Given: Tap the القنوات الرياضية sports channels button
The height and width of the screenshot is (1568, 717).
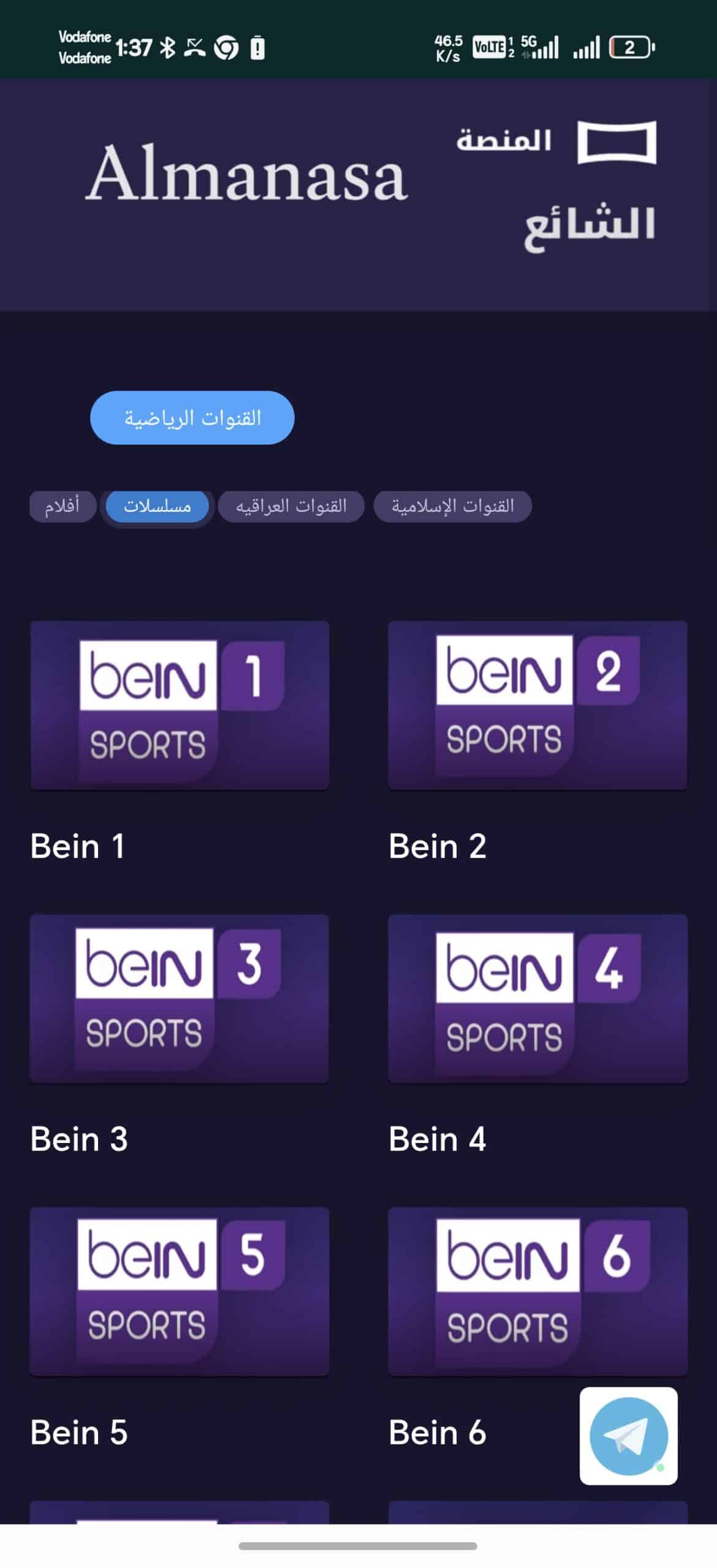Looking at the screenshot, I should click(192, 417).
